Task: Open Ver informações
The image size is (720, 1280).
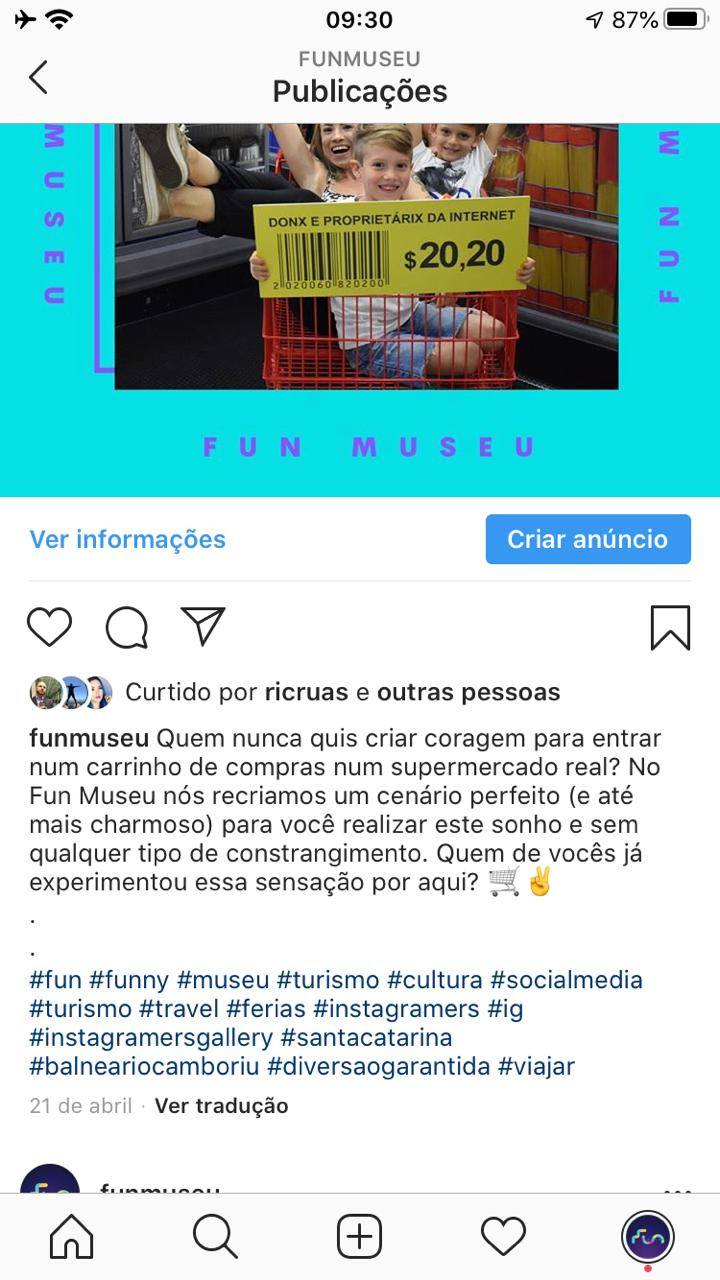Action: 128,539
